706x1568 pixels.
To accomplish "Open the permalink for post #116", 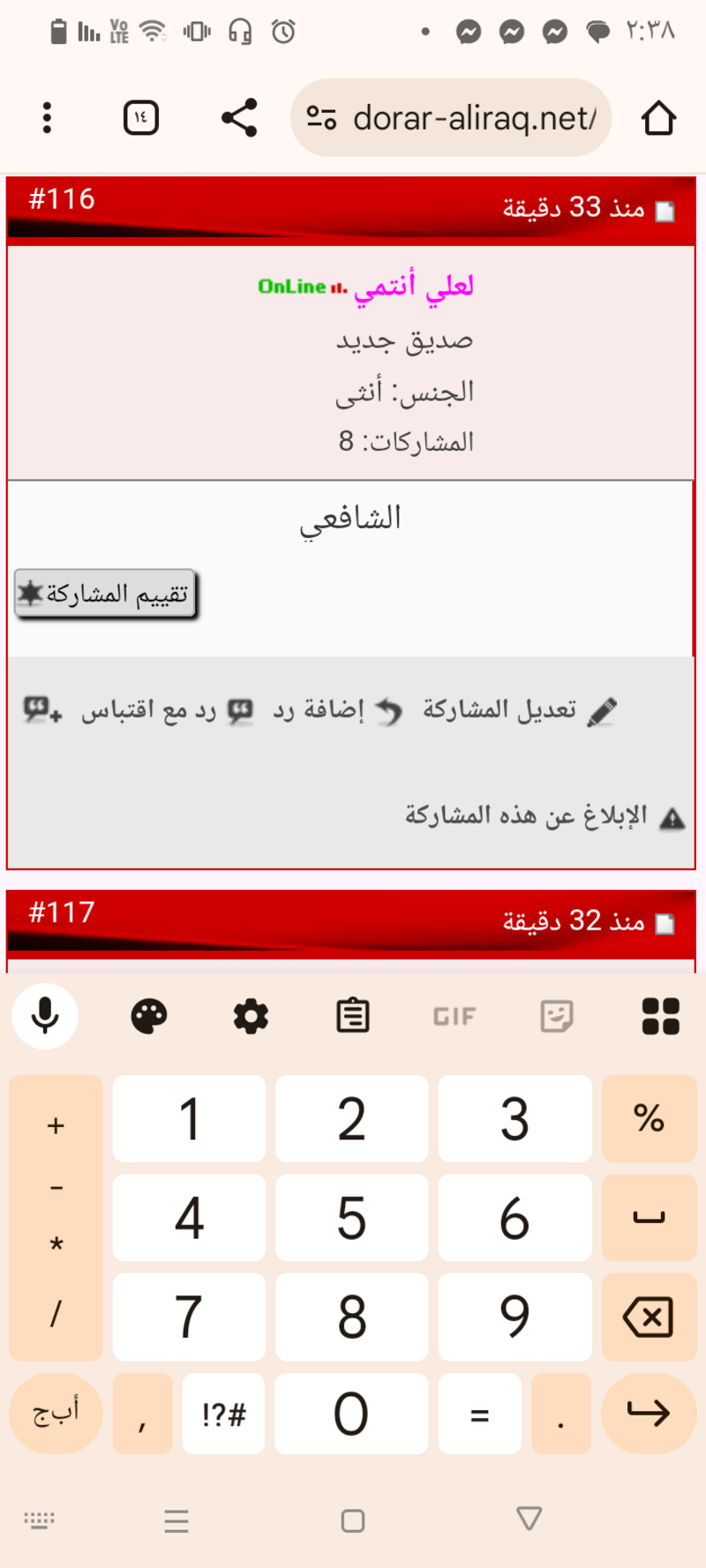I will point(62,199).
